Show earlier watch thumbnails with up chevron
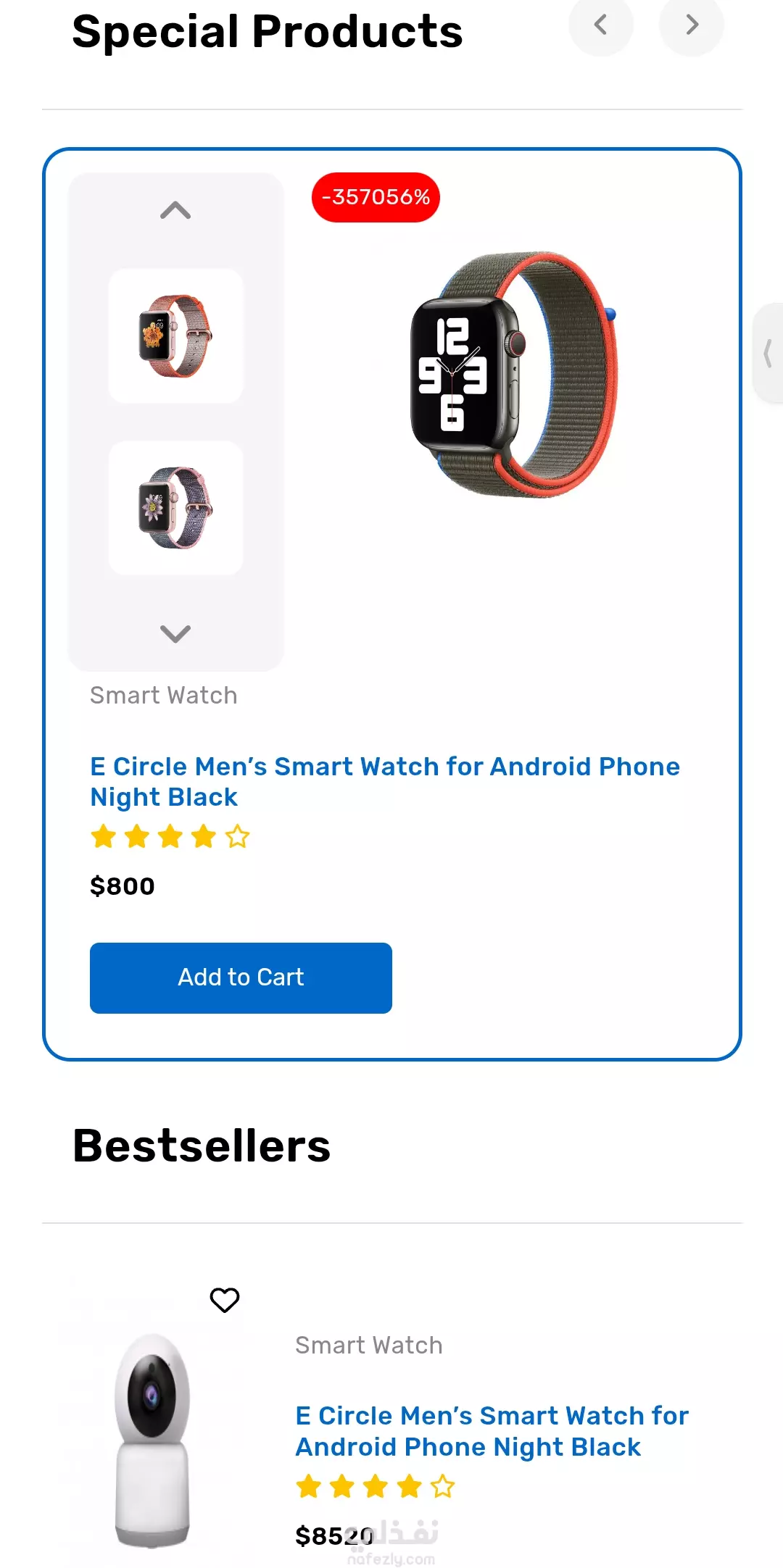 pyautogui.click(x=175, y=211)
